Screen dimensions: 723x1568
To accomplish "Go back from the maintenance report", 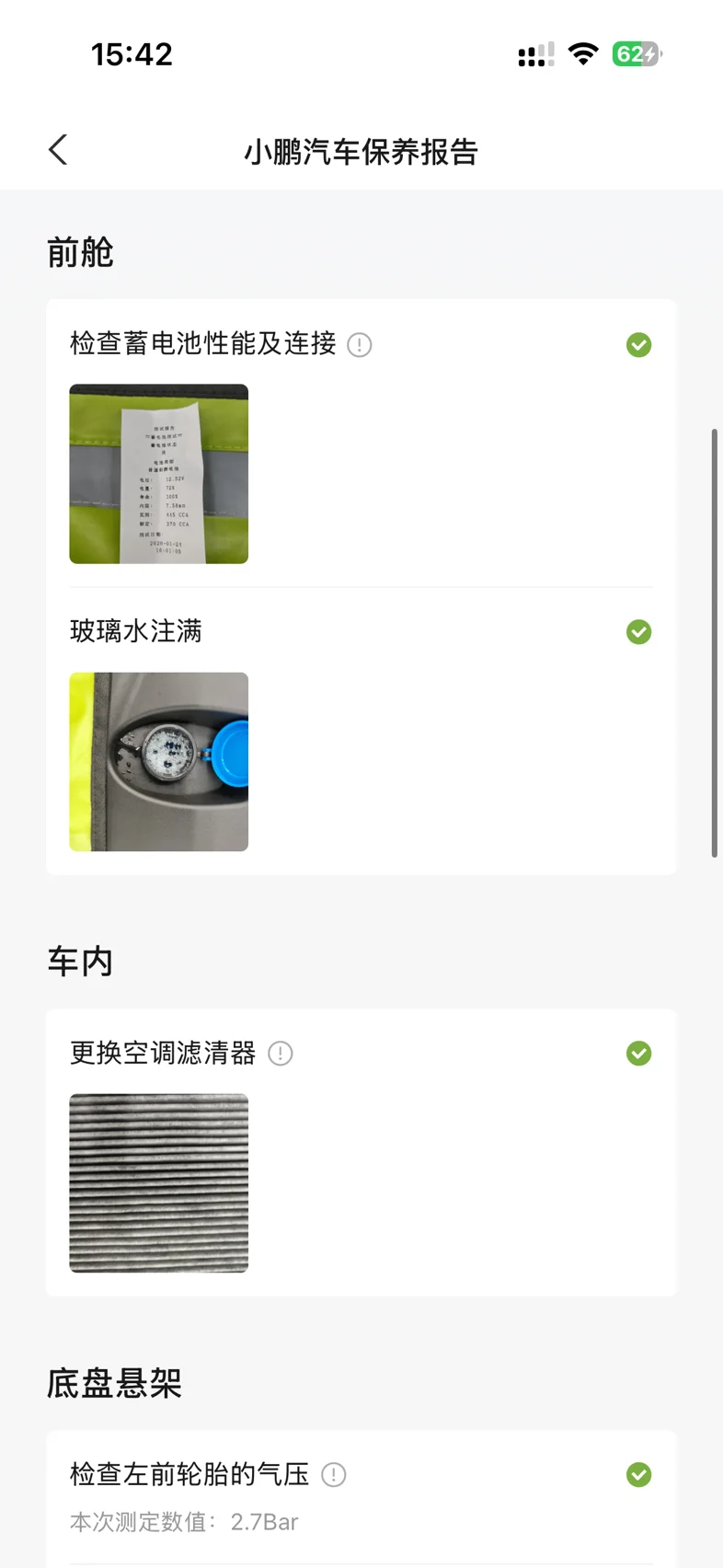I will click(58, 150).
